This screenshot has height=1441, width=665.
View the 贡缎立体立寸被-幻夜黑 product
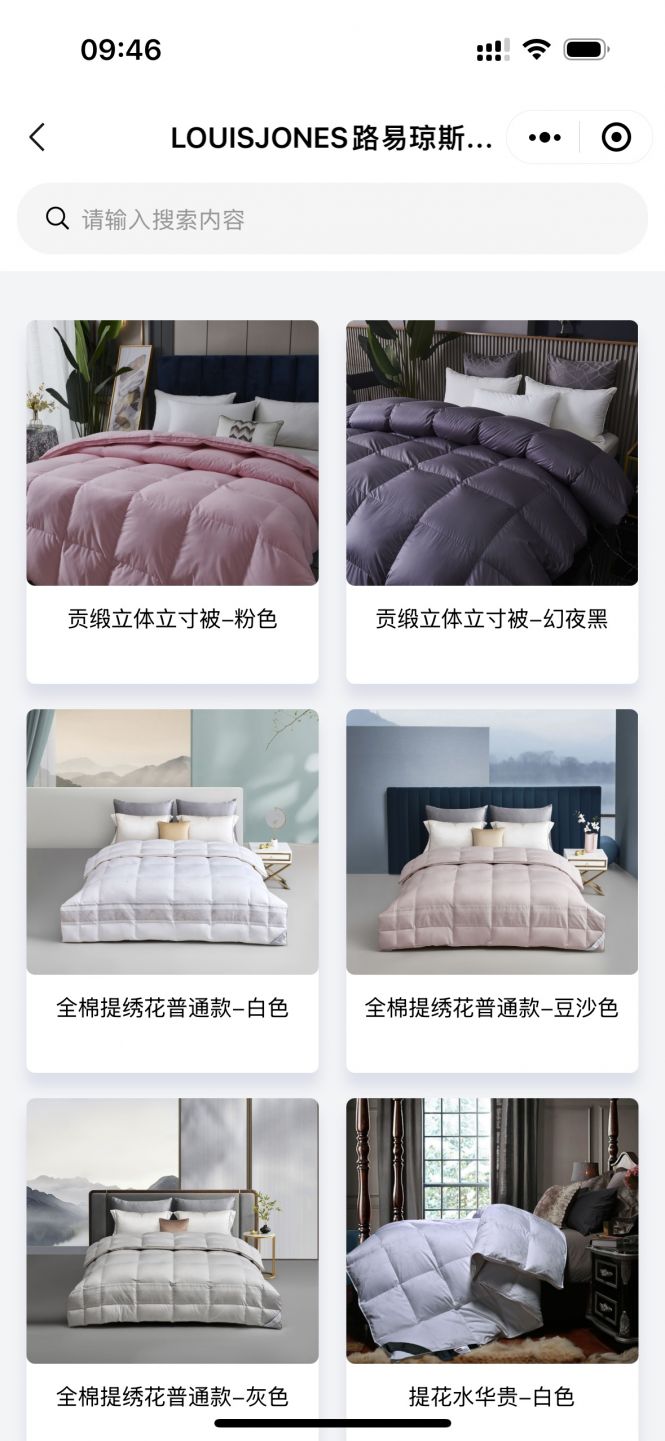coord(492,500)
